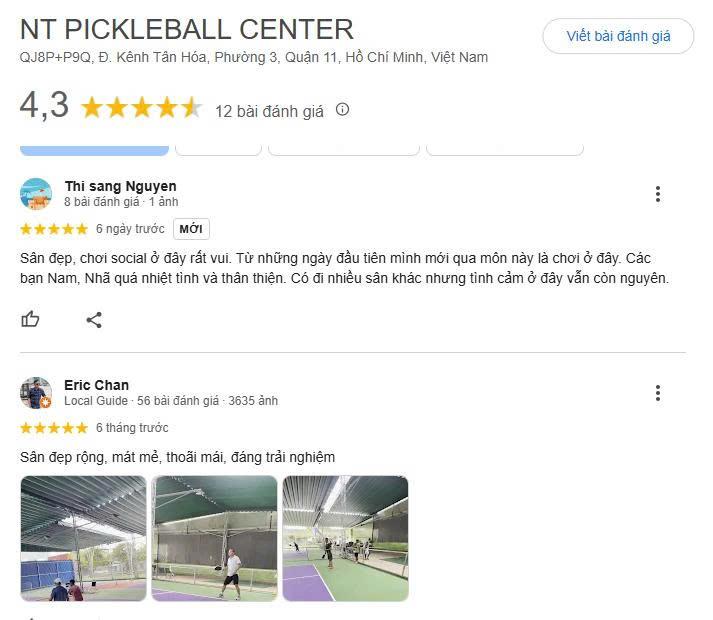
Task: Open the info icon beside 12 bài đánh giá
Action: (x=343, y=110)
